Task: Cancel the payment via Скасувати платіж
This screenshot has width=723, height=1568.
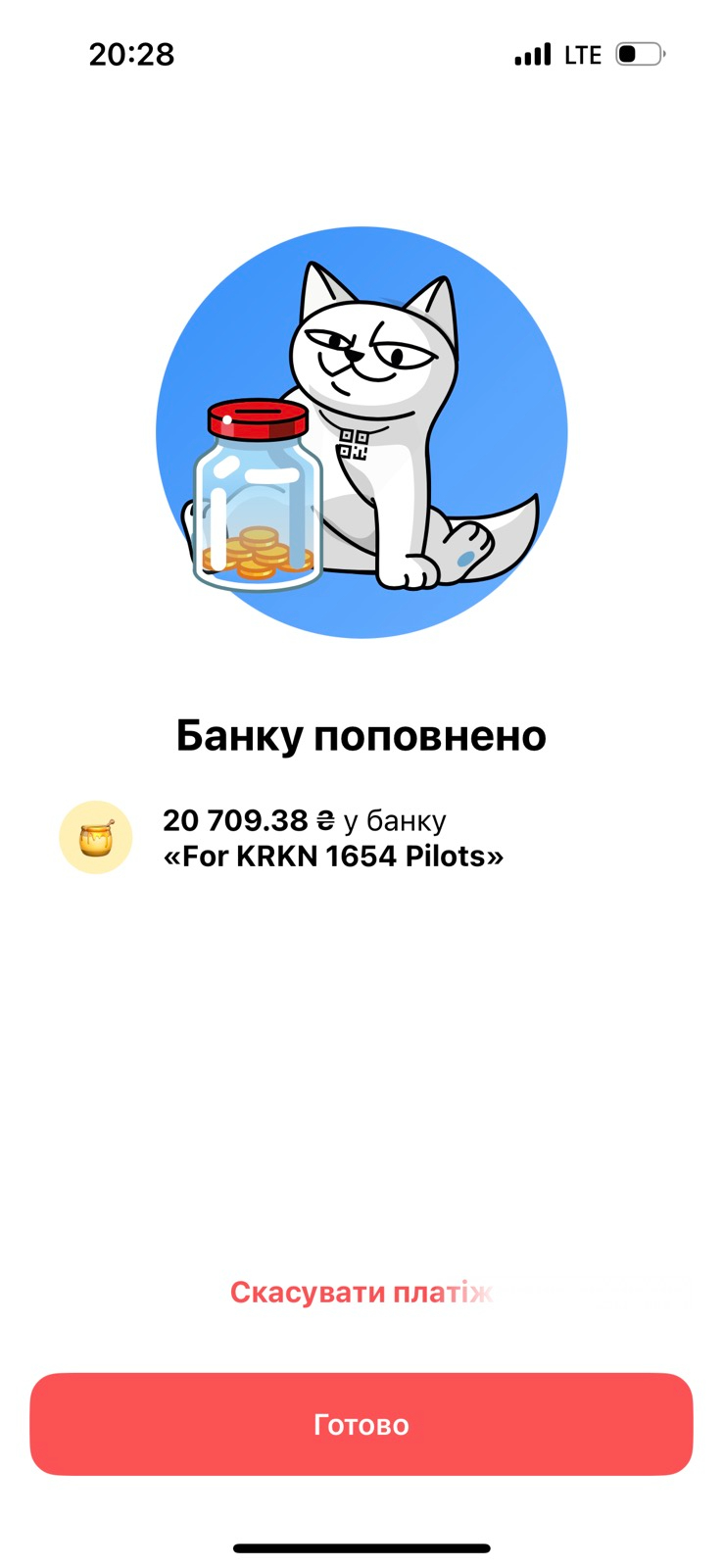Action: pyautogui.click(x=361, y=1293)
